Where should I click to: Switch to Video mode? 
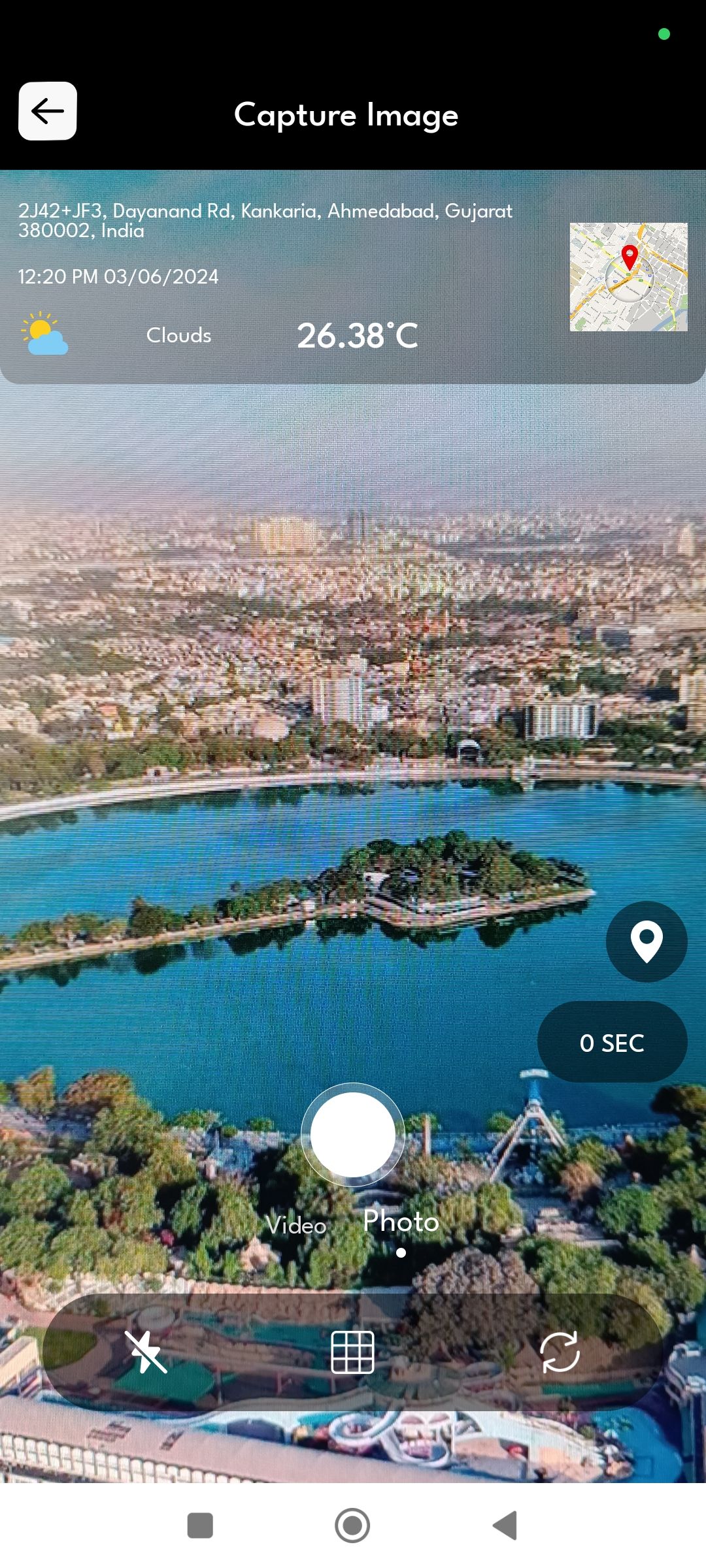(296, 1225)
